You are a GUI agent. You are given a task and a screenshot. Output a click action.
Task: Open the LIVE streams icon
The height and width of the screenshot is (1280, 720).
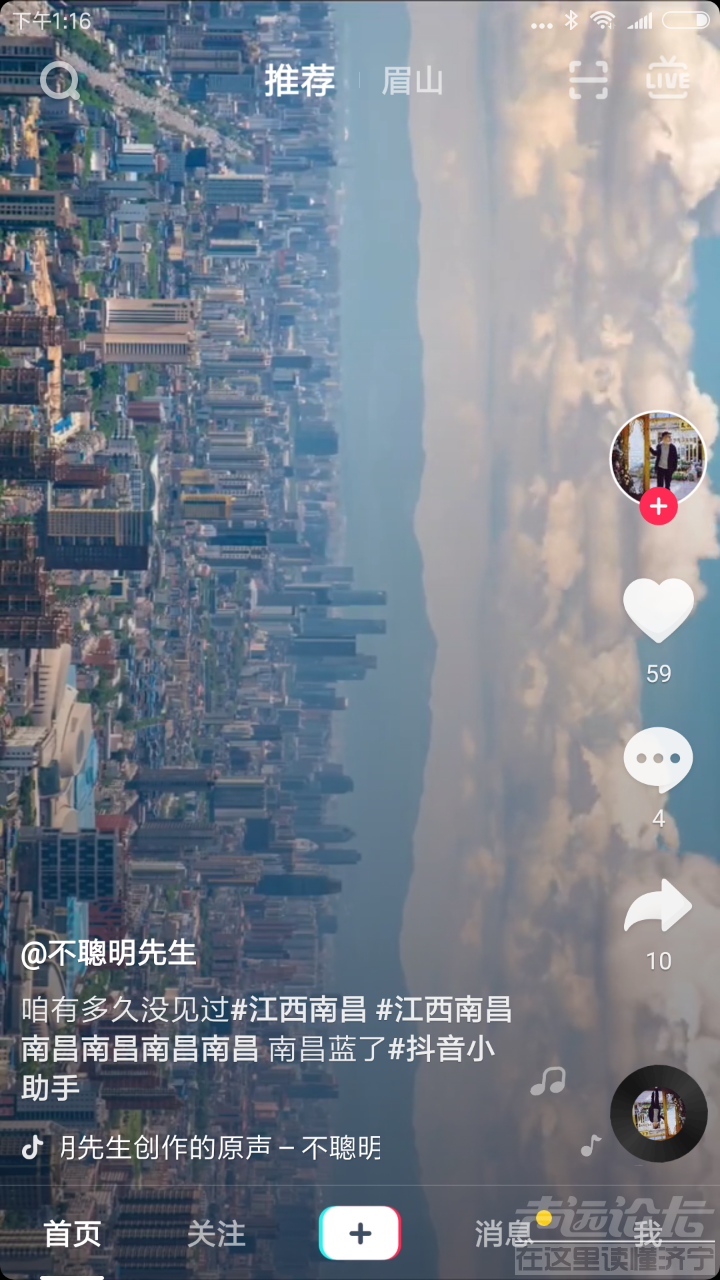pyautogui.click(x=667, y=80)
